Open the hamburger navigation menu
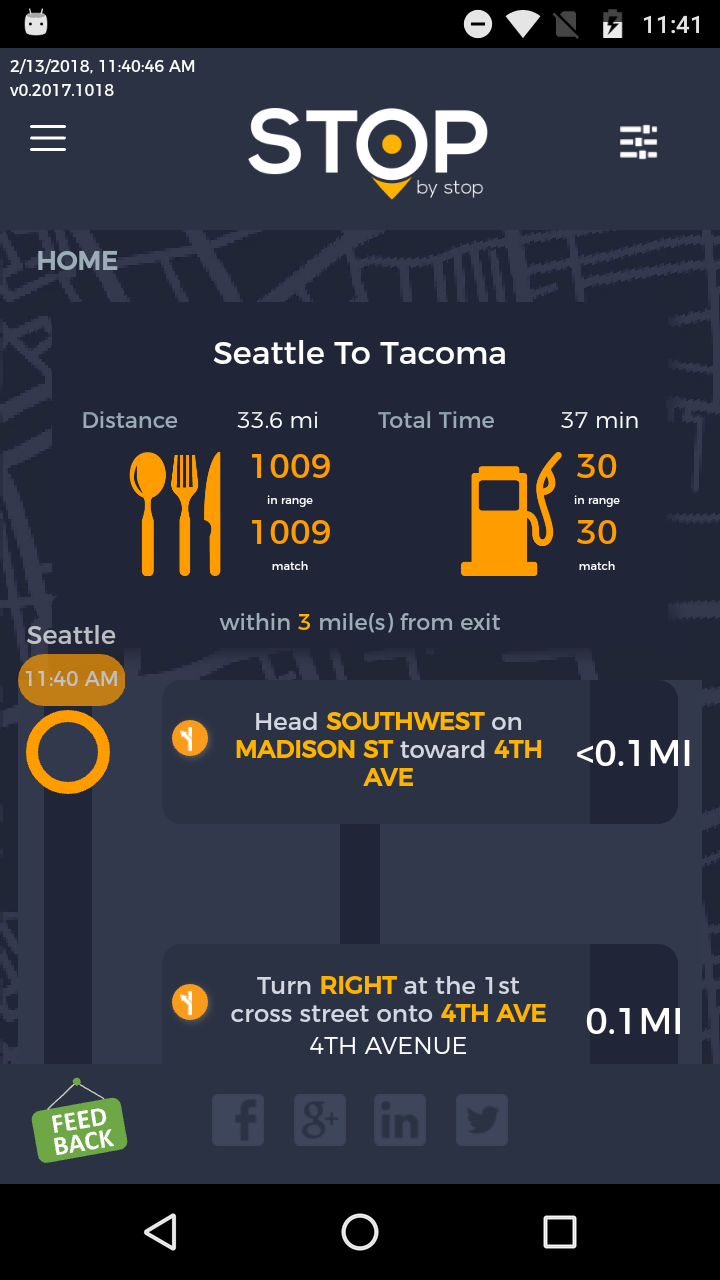720x1280 pixels. [x=48, y=138]
